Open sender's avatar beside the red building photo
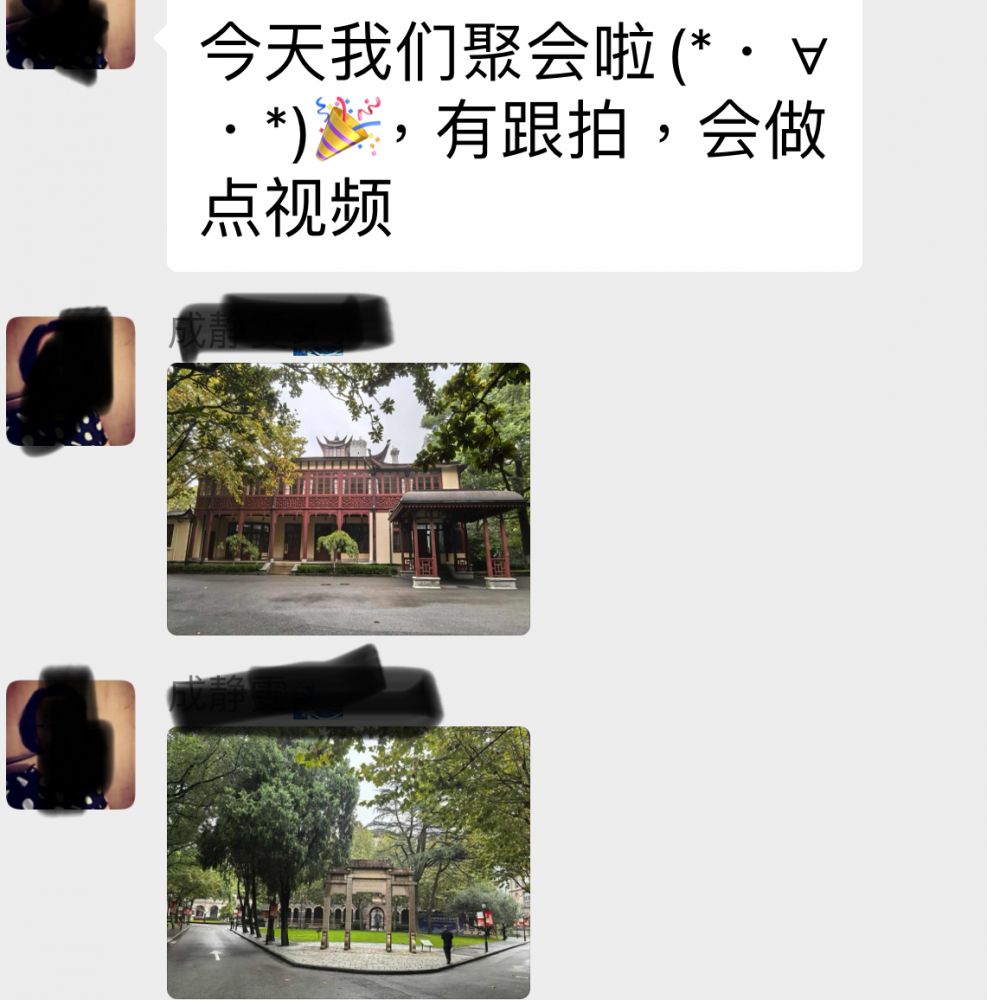 [70, 381]
